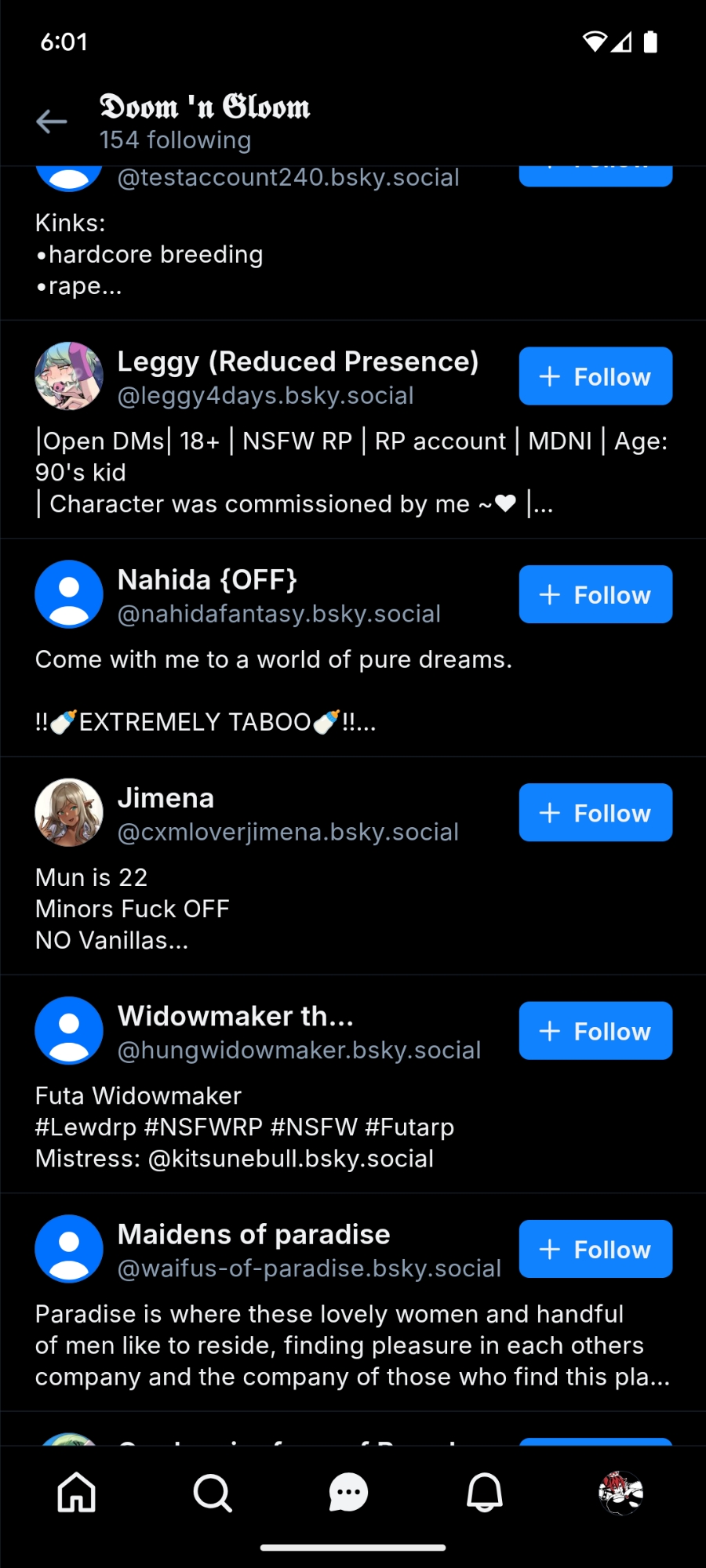Open the Maidens of paradise profile
The height and width of the screenshot is (1568, 706).
tap(253, 1235)
